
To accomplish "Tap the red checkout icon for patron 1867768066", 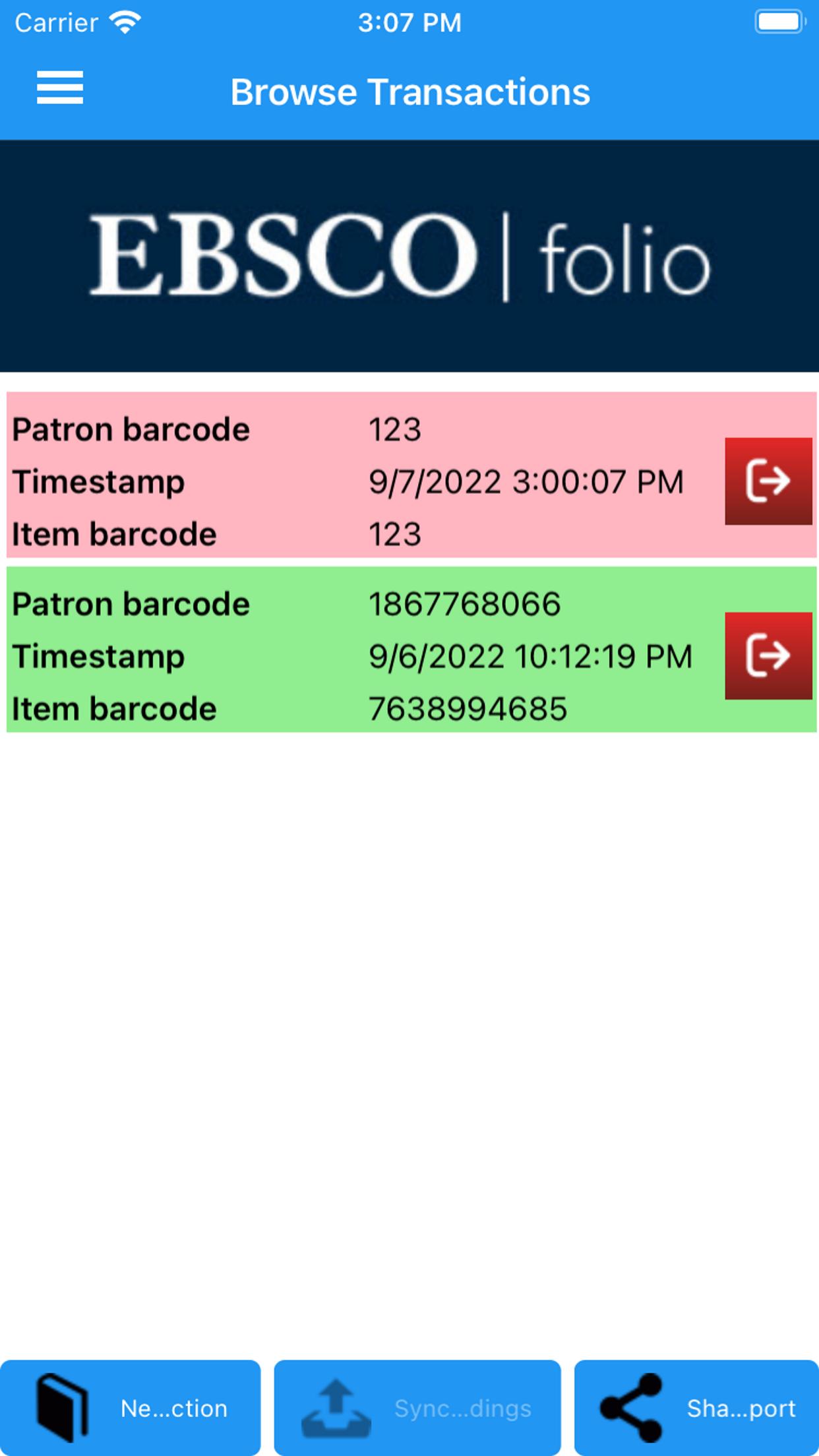I will (x=768, y=655).
